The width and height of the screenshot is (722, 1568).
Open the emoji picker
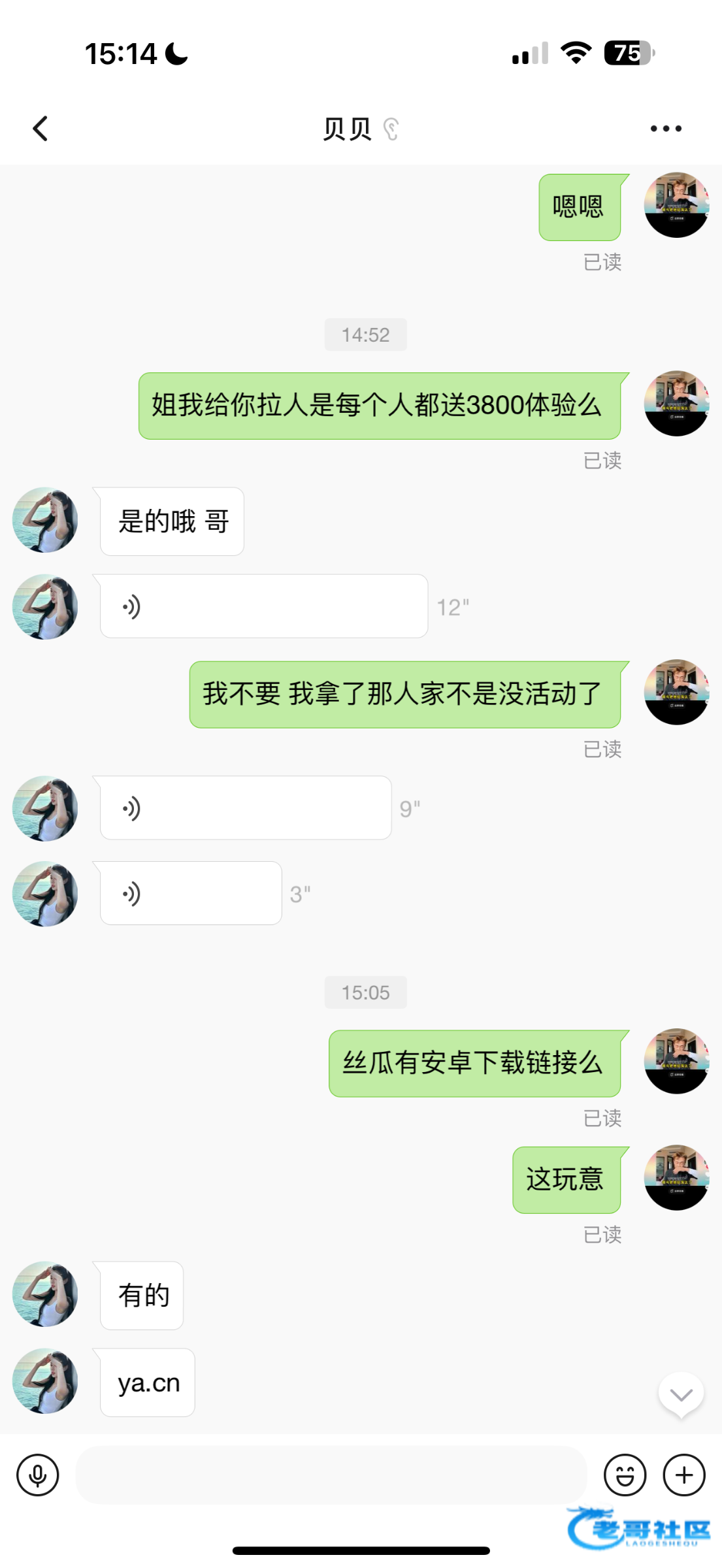[x=625, y=1475]
